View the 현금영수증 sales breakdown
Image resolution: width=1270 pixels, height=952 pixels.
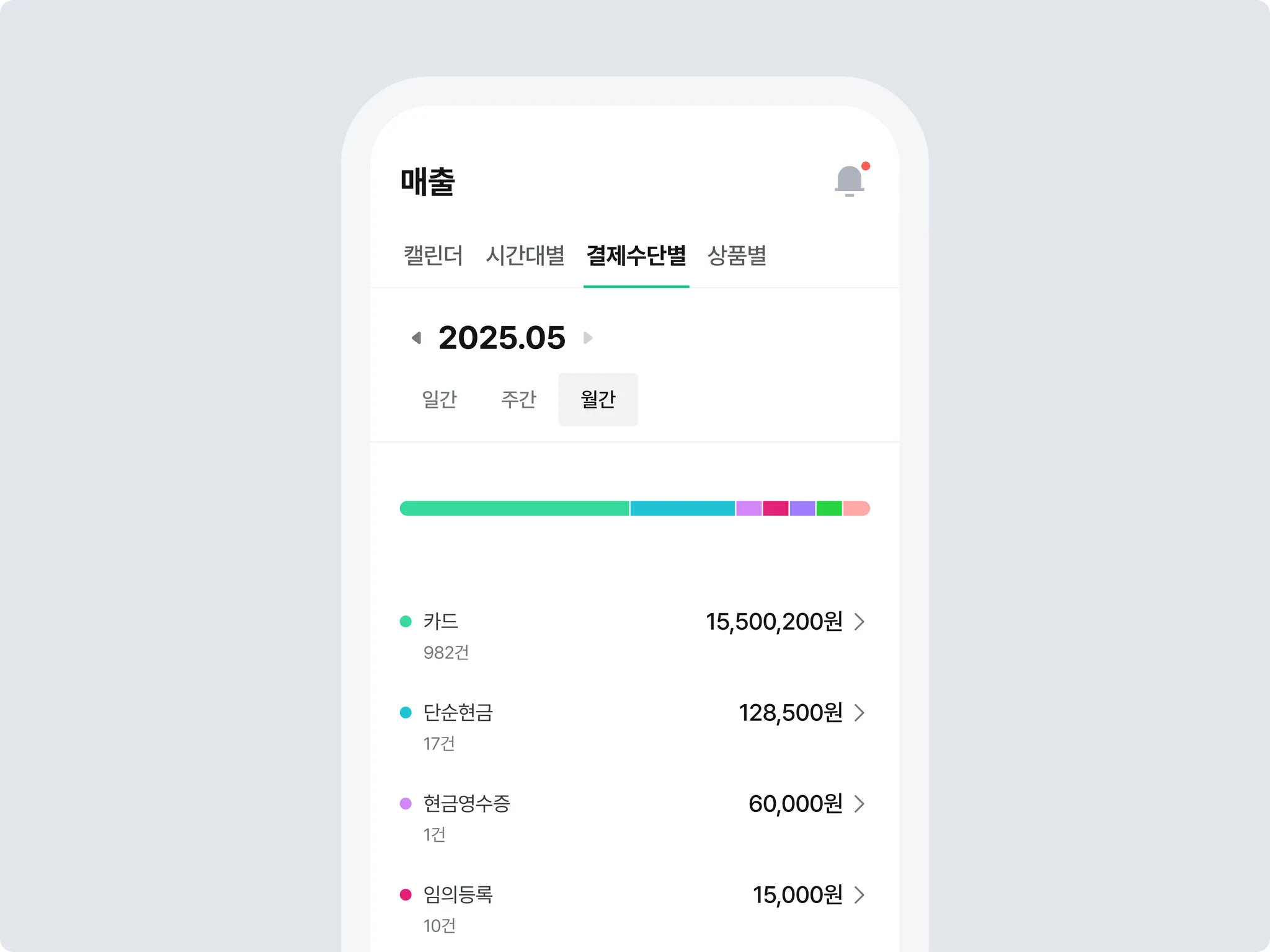(x=634, y=818)
